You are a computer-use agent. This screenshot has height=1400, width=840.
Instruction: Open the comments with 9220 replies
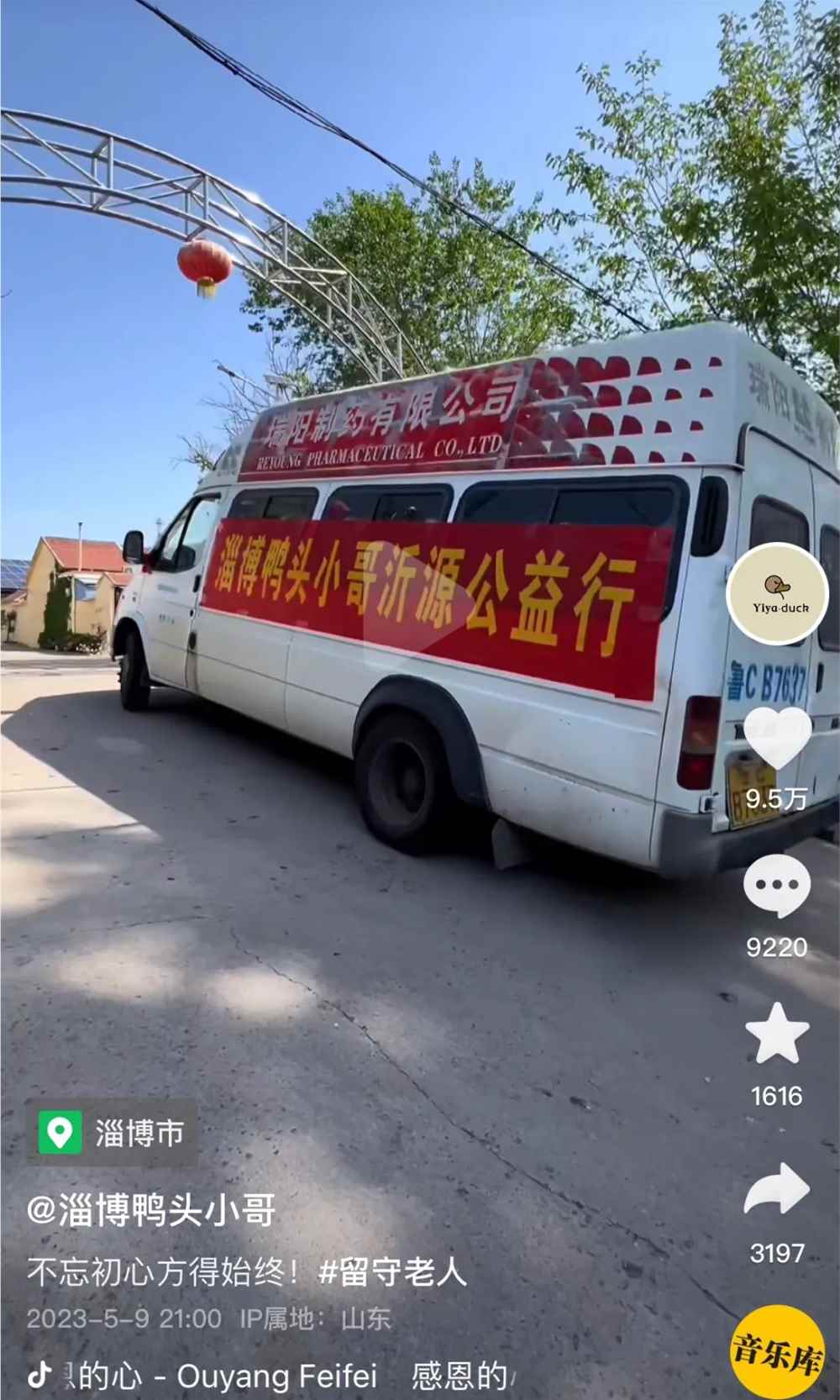tap(777, 886)
